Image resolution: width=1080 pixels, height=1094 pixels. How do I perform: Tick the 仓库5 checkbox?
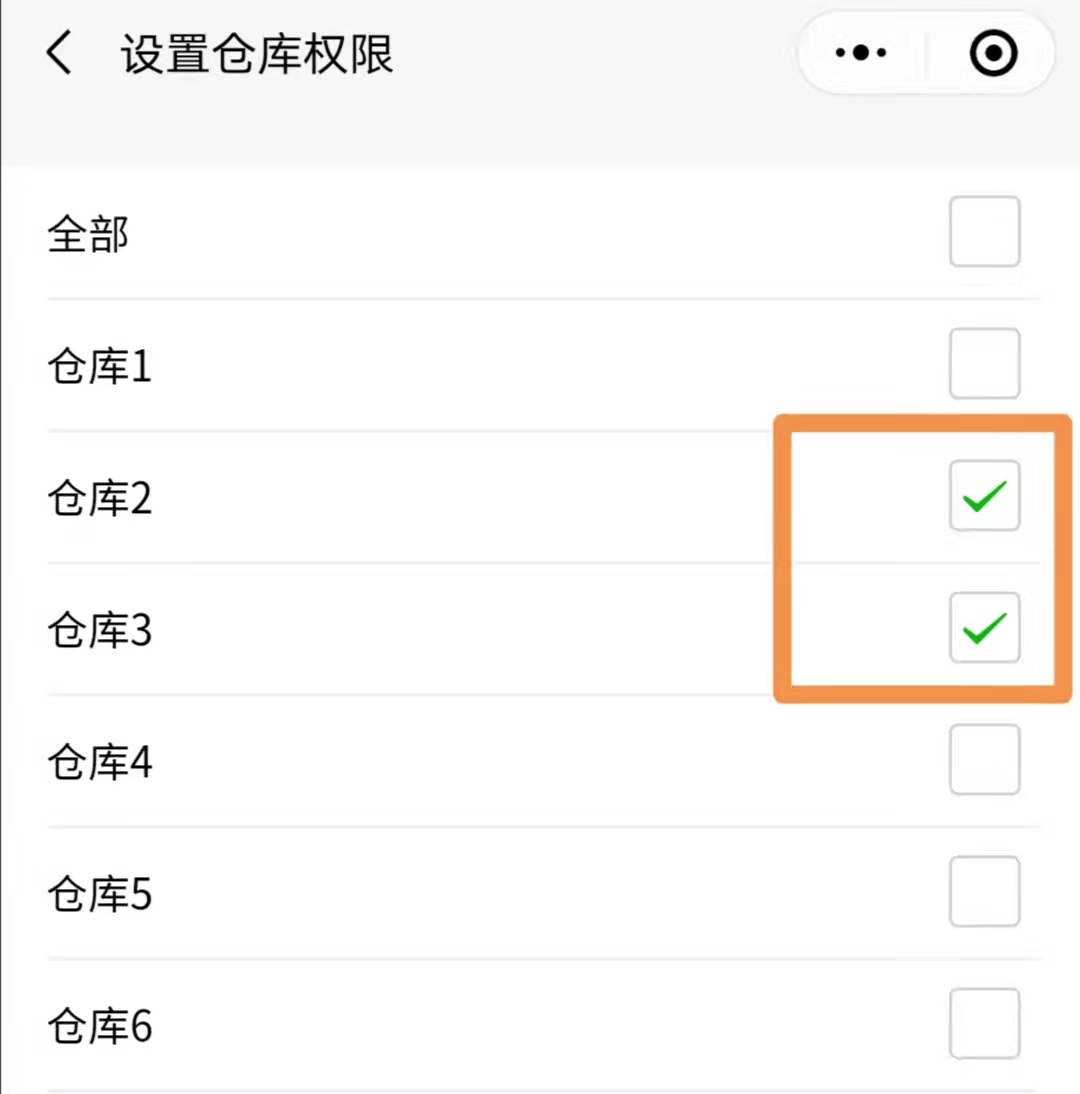tap(984, 892)
